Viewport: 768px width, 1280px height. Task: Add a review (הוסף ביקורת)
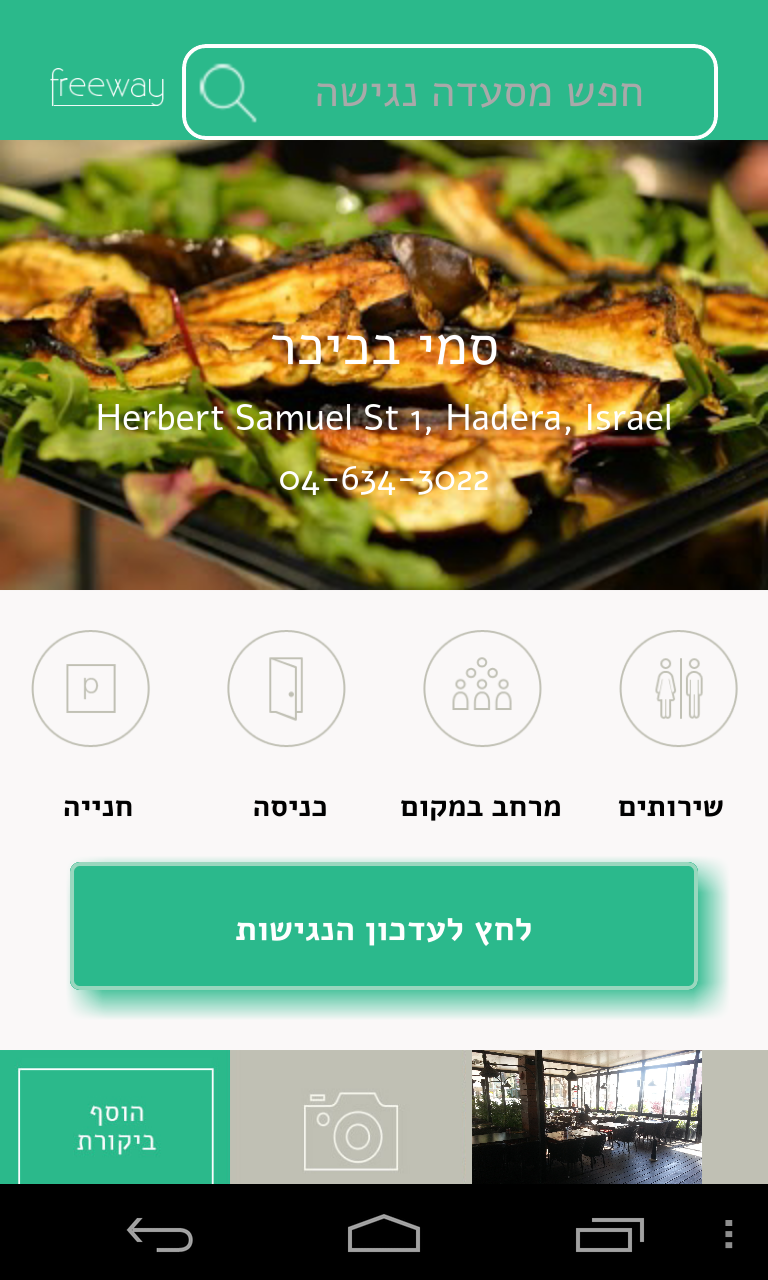[116, 1126]
